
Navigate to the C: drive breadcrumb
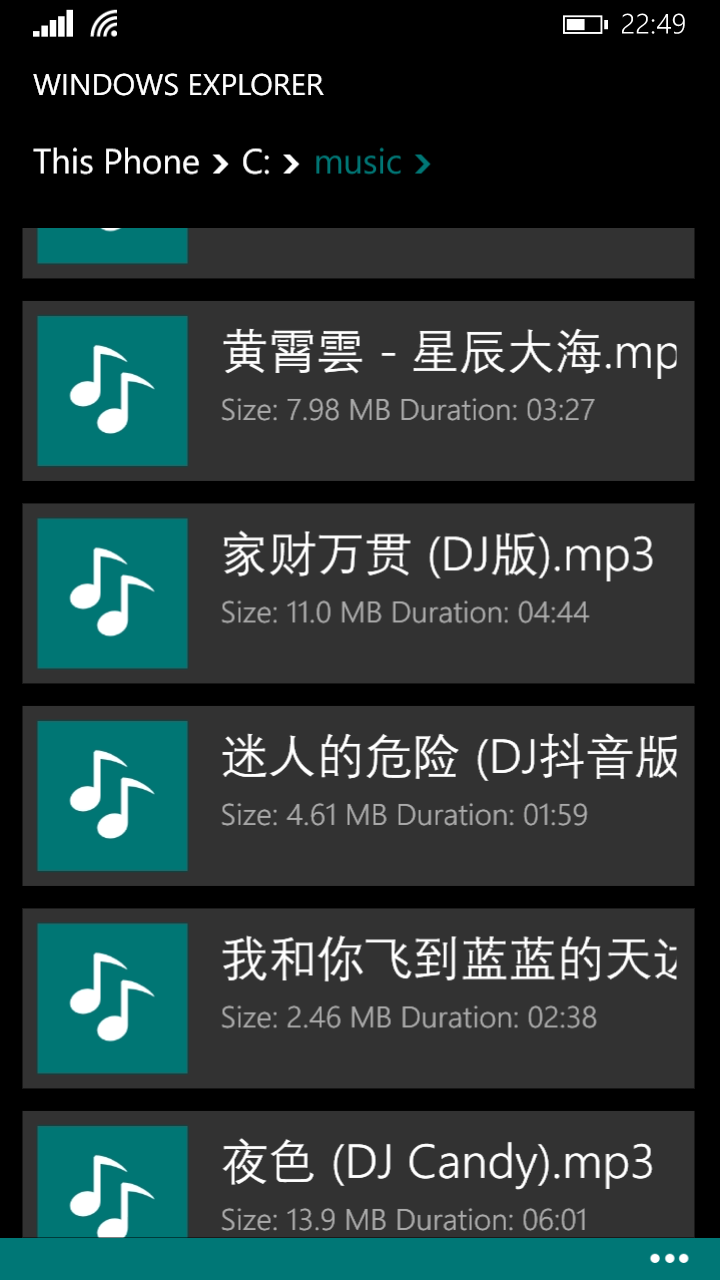(x=256, y=162)
